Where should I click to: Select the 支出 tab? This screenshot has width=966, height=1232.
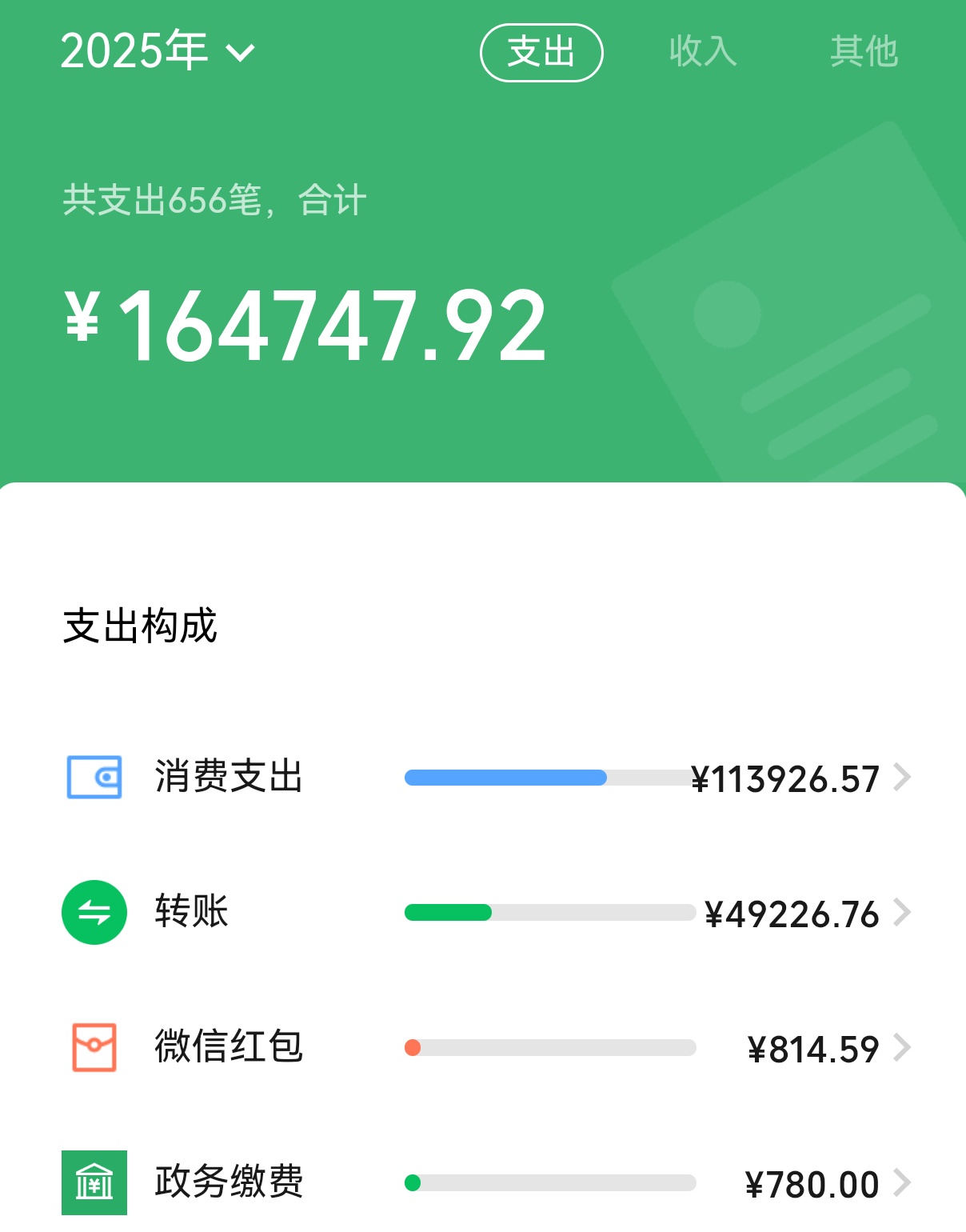tap(541, 53)
